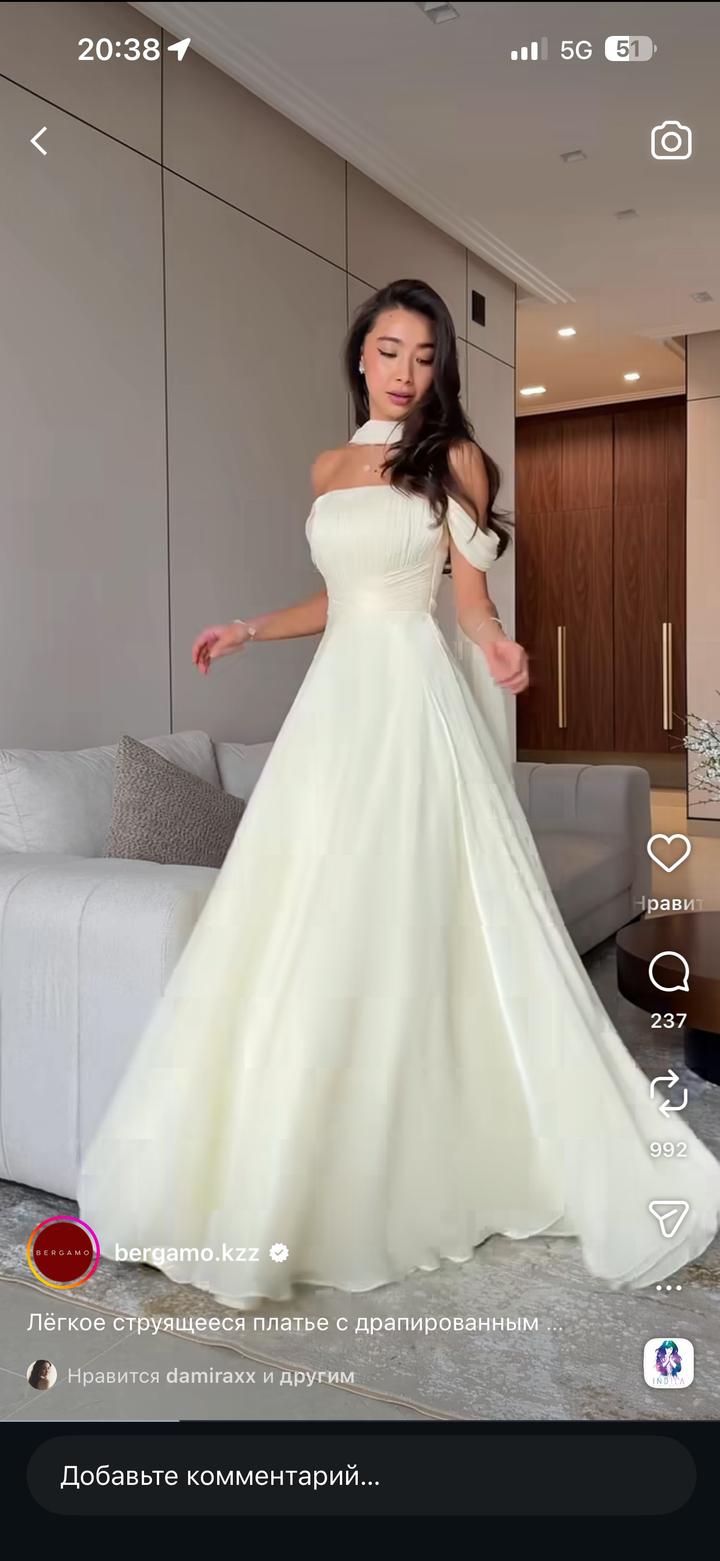Like this reel with the heart icon

tap(668, 853)
